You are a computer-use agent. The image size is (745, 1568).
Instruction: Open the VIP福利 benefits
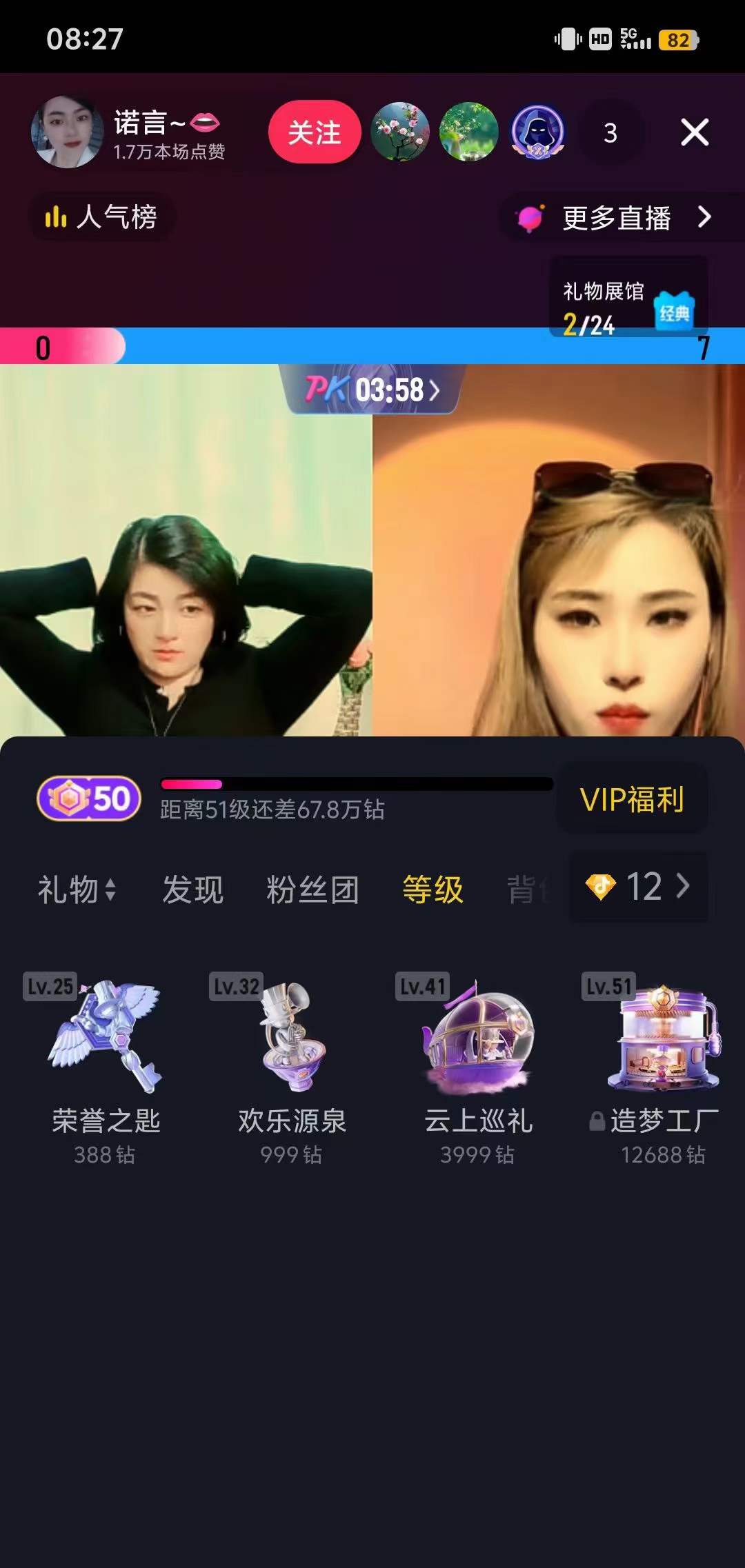click(x=631, y=800)
